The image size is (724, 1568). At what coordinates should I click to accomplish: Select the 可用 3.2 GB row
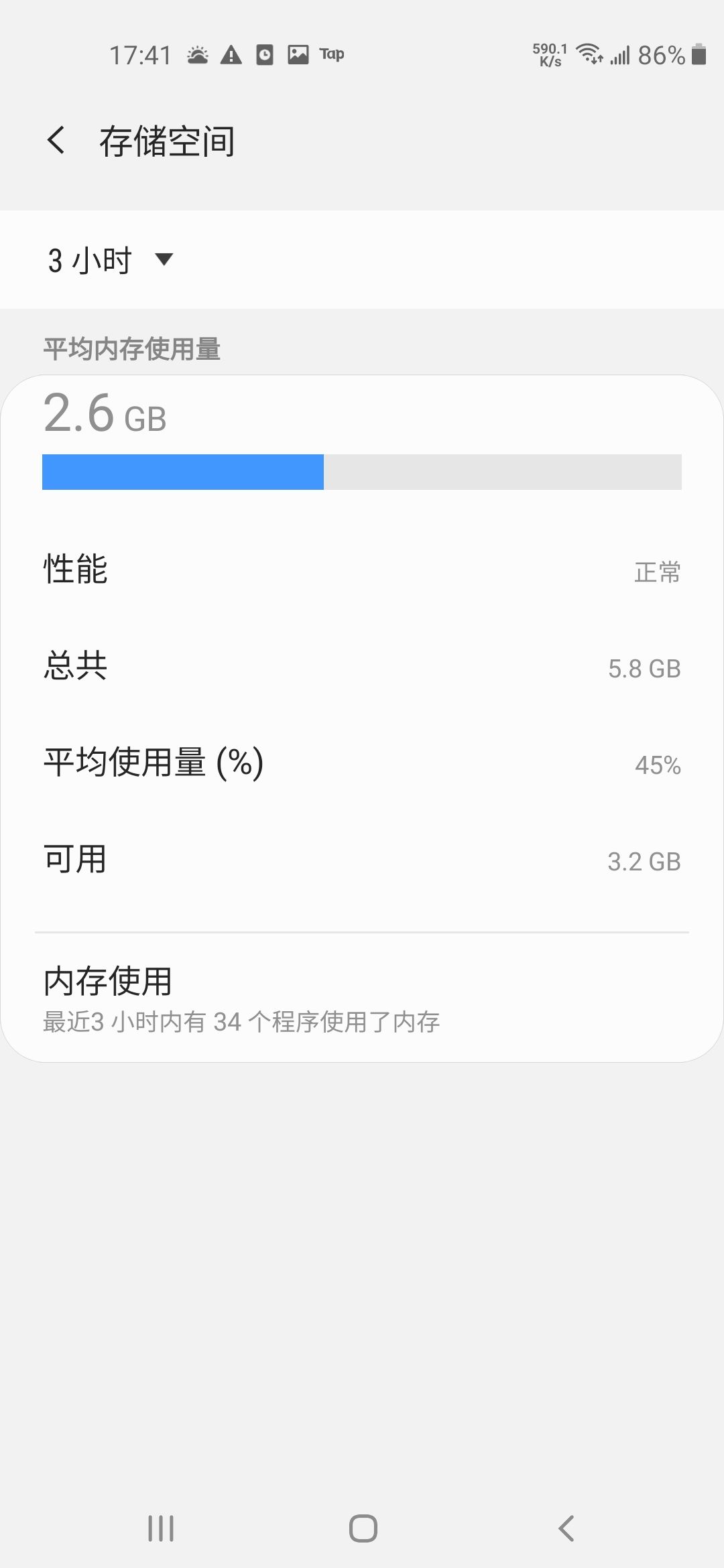coord(362,861)
